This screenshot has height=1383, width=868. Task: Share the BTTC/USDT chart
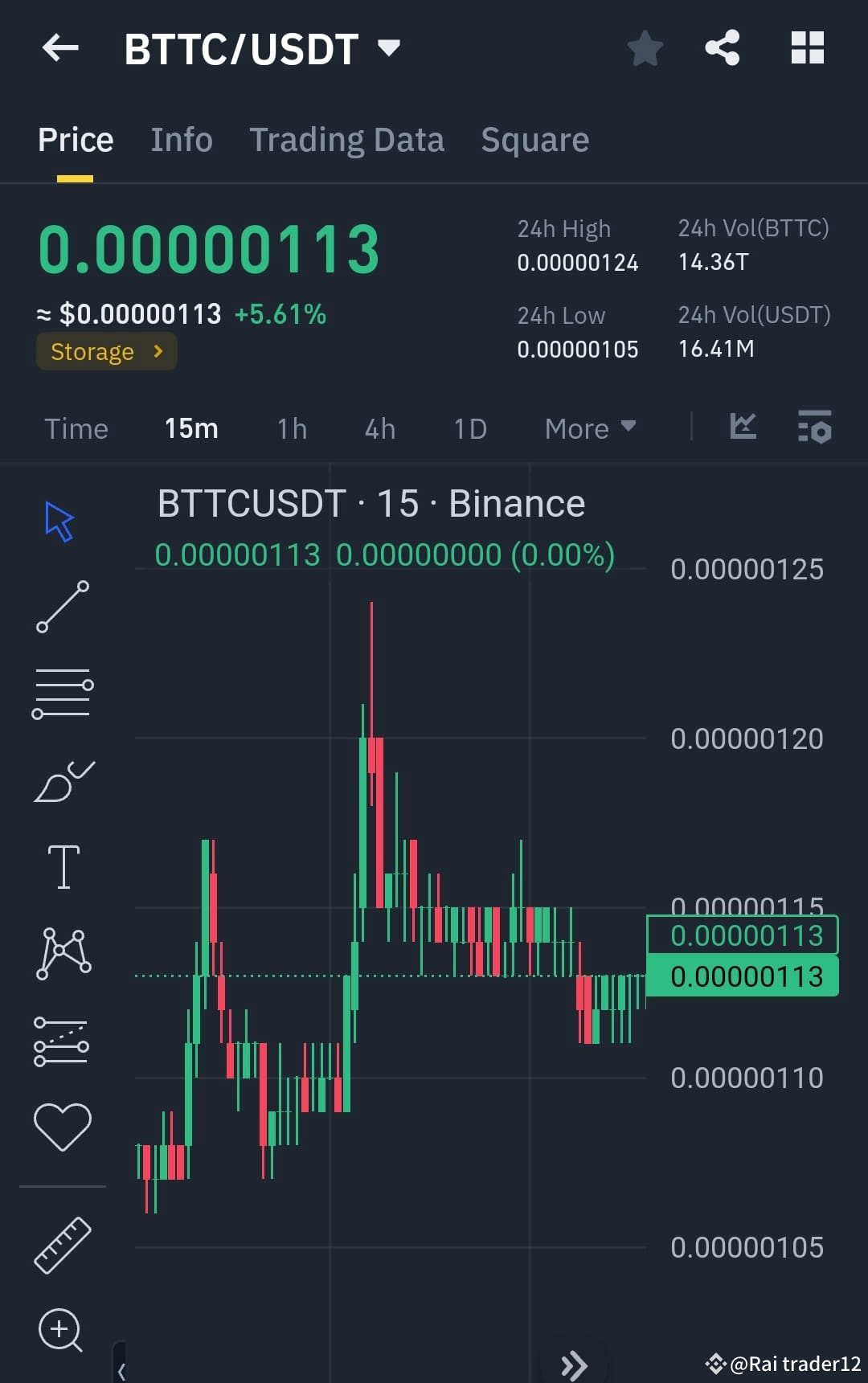[x=722, y=48]
